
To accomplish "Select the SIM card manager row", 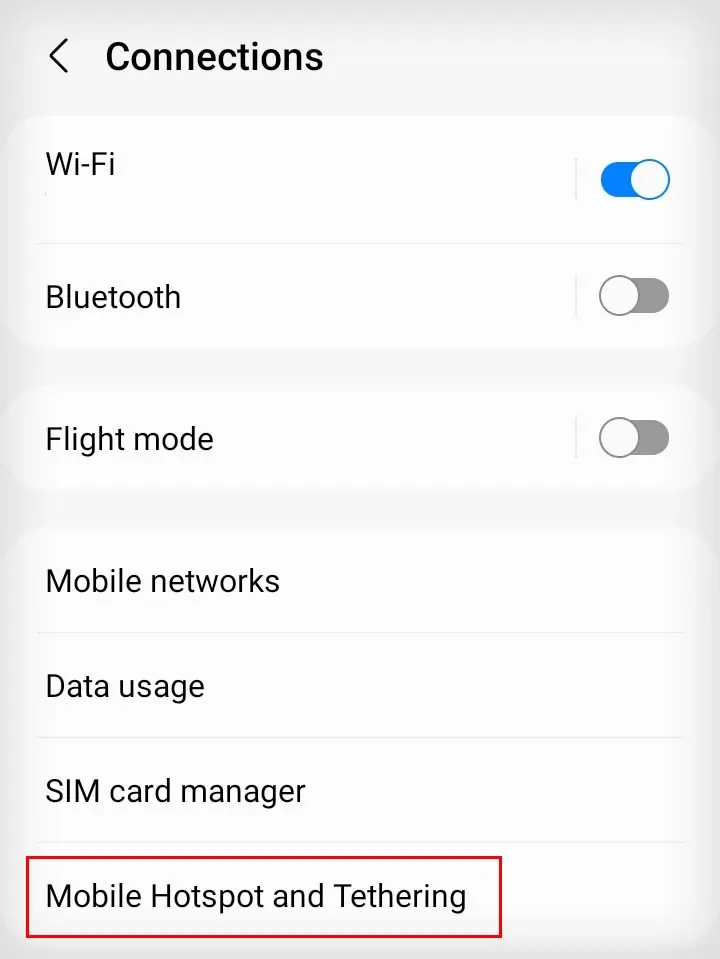I will coord(360,791).
